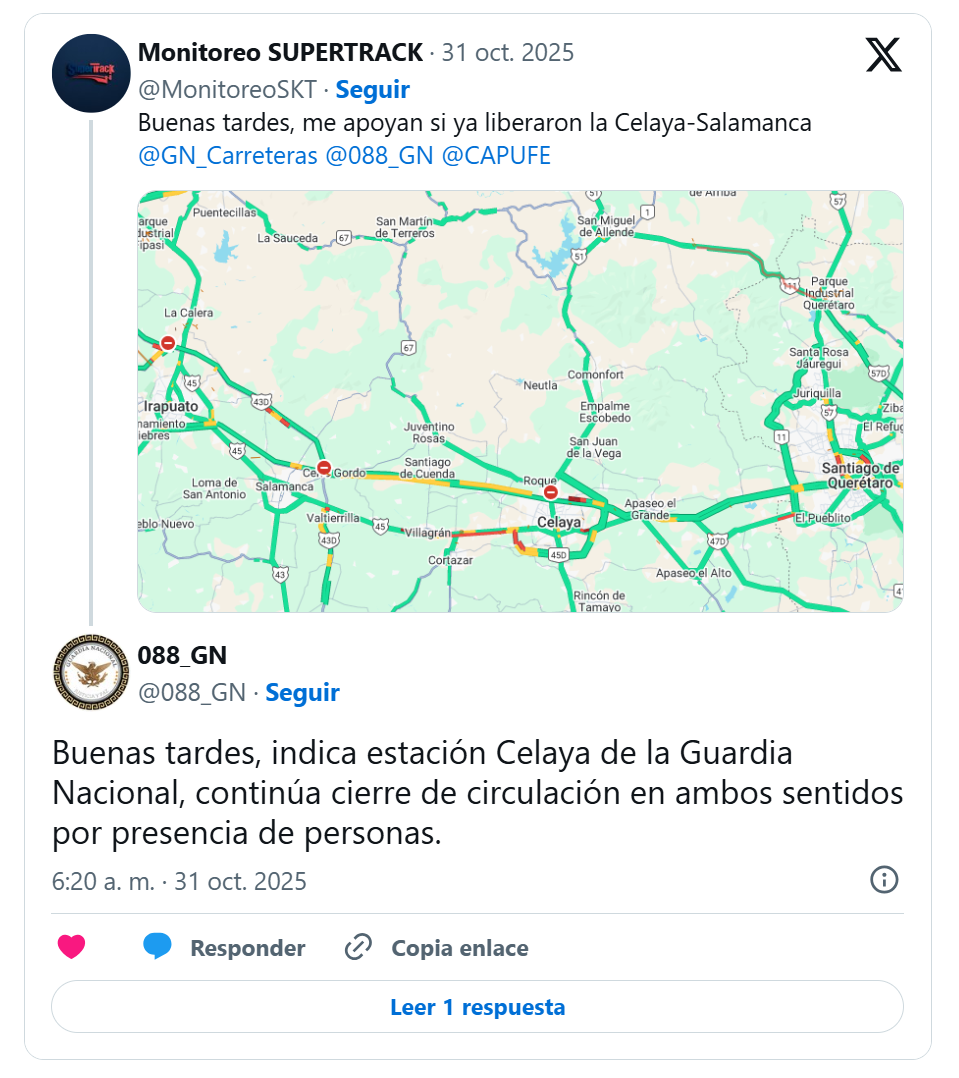Follow Monitoreo SUPERTRACK via Seguir
This screenshot has height=1078, width=959.
tap(372, 89)
